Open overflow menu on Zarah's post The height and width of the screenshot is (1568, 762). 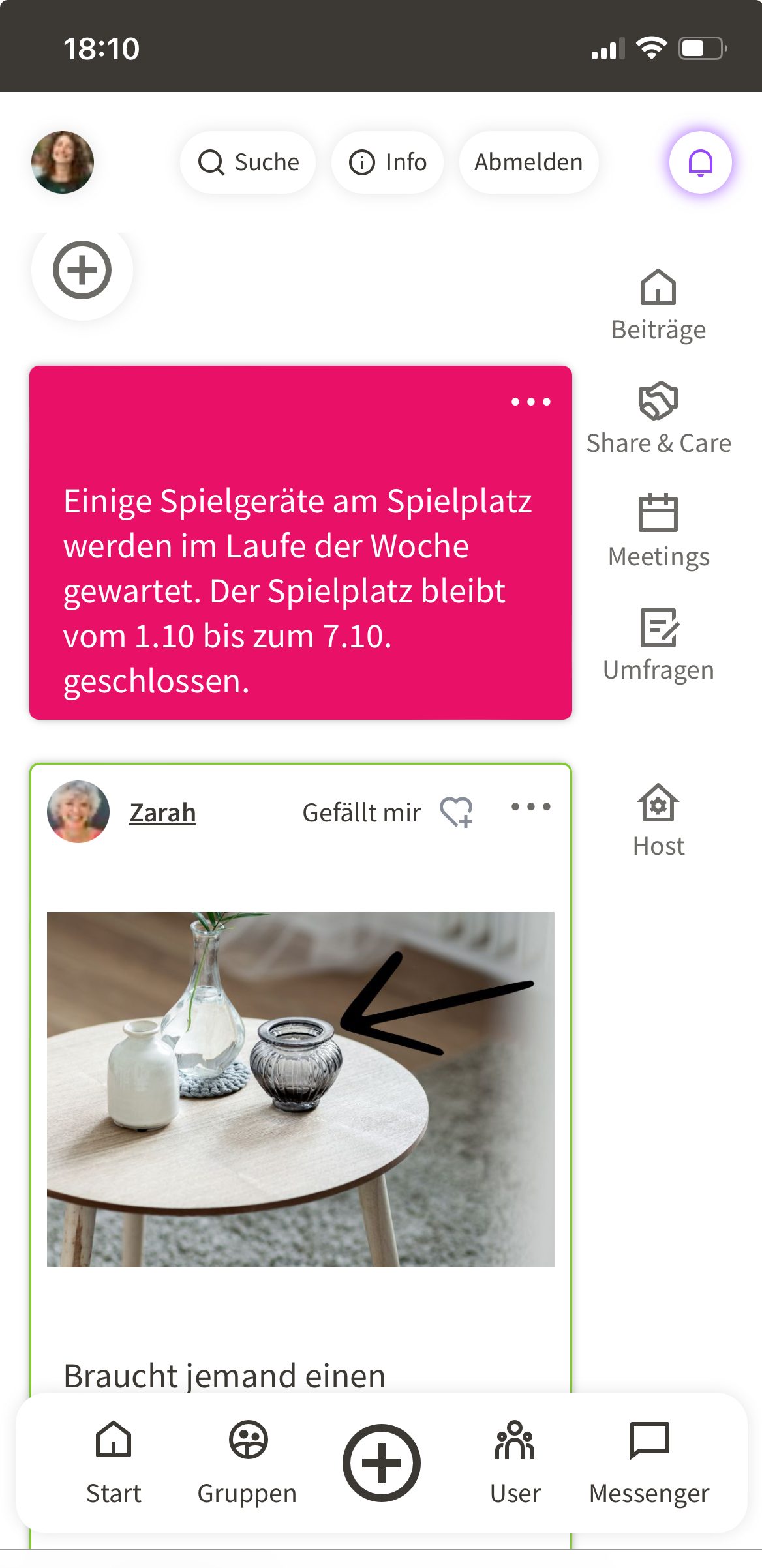[x=530, y=807]
